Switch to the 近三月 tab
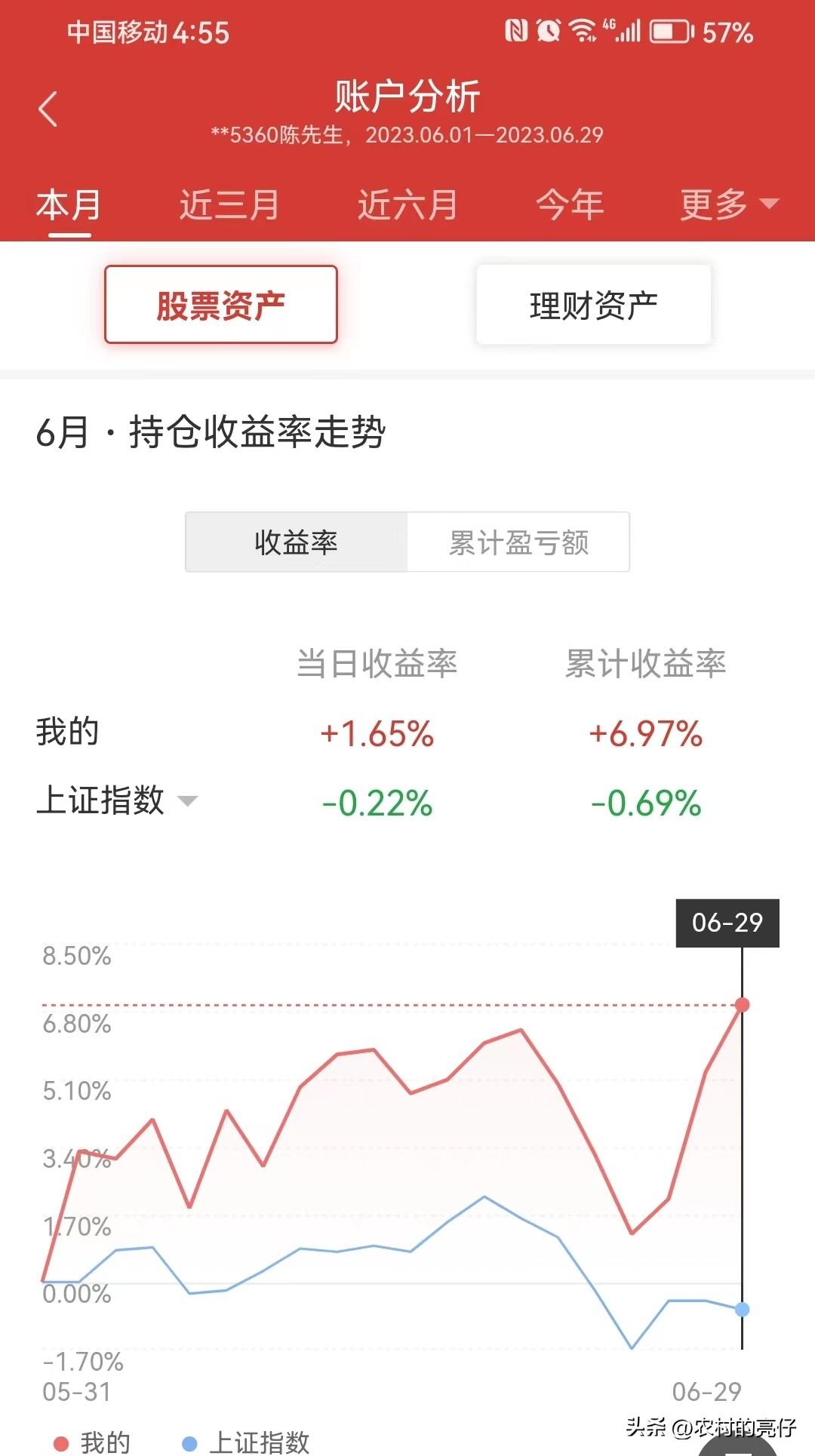 [229, 204]
